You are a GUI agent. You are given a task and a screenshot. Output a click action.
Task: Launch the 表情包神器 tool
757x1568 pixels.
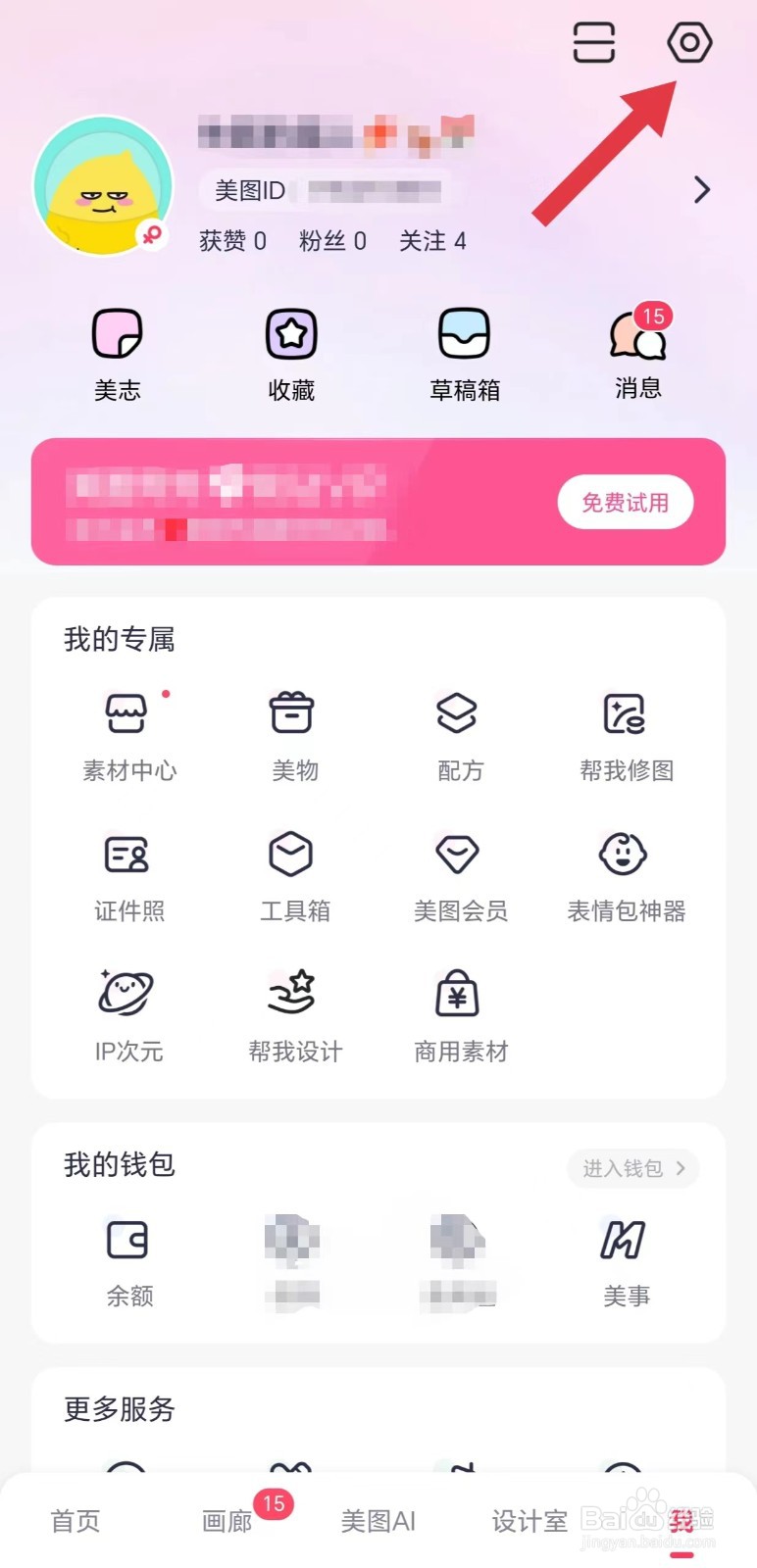[627, 872]
